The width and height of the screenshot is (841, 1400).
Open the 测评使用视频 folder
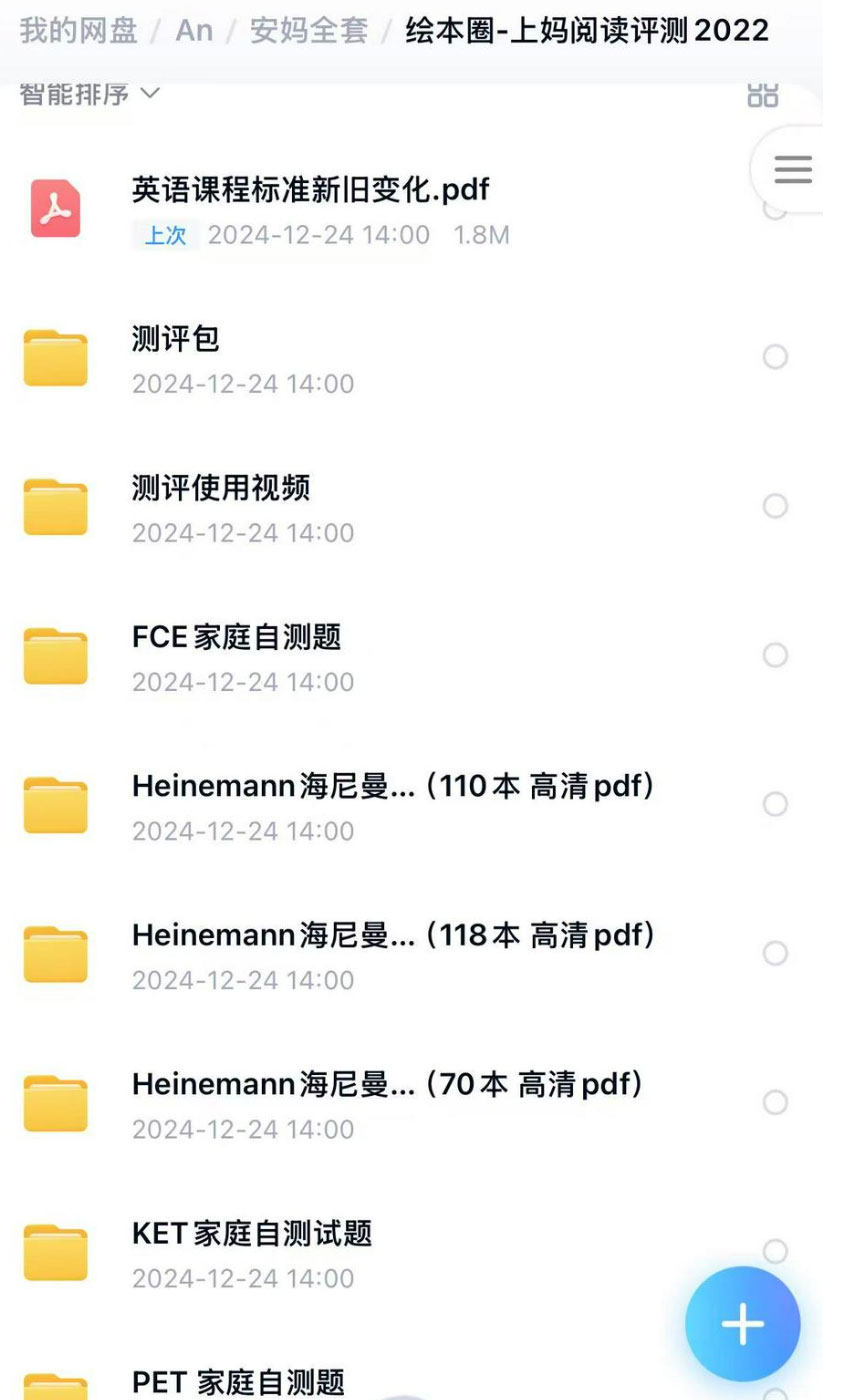(221, 488)
